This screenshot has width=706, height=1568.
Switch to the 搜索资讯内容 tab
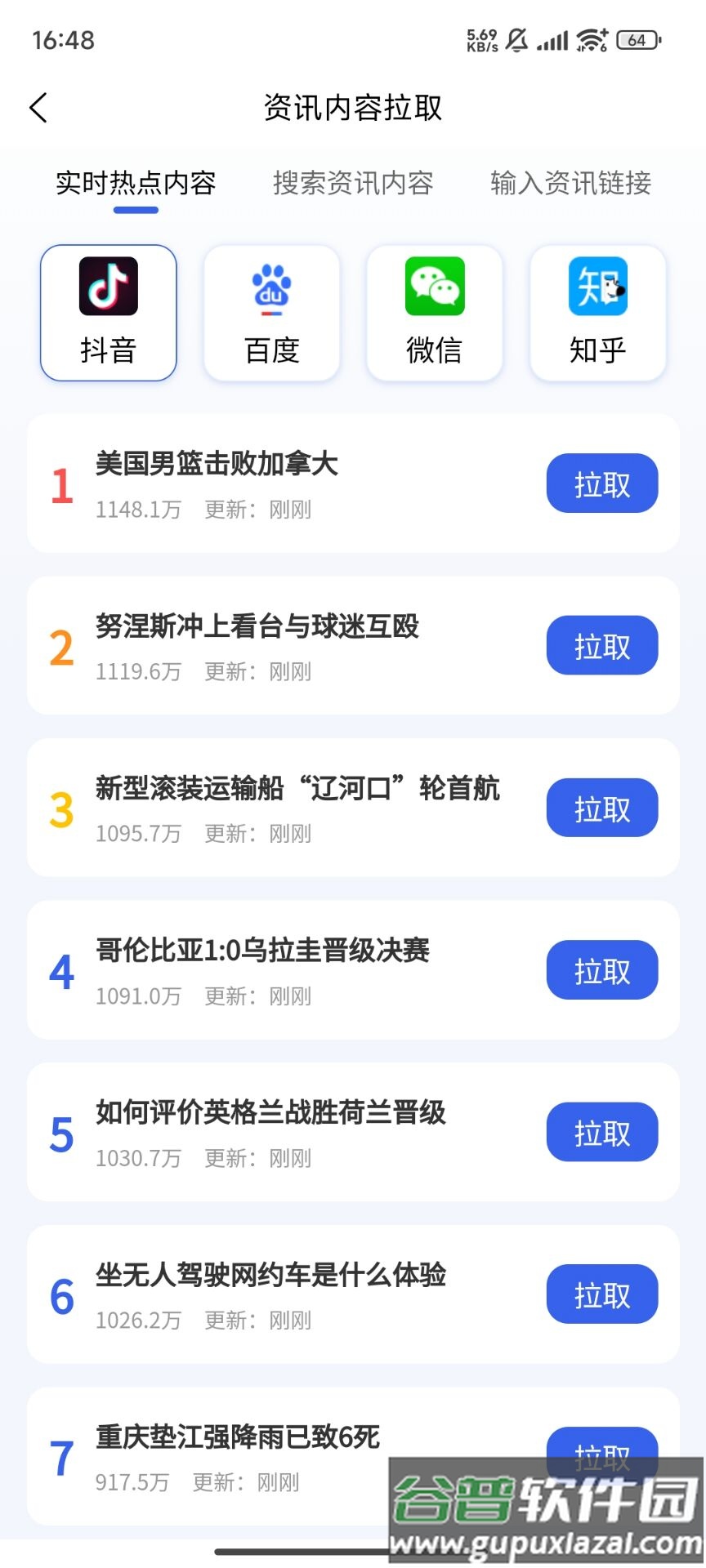tap(353, 183)
